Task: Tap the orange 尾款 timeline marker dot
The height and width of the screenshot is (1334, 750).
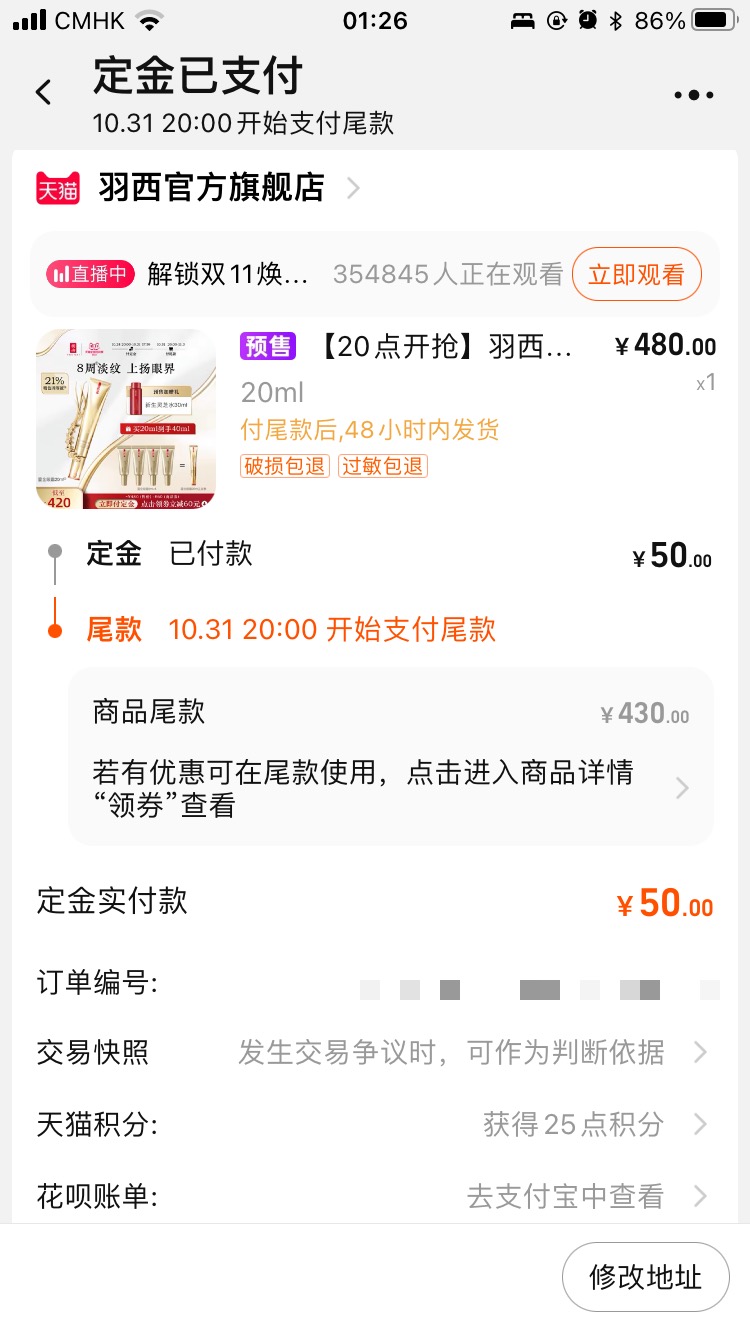Action: (x=57, y=631)
